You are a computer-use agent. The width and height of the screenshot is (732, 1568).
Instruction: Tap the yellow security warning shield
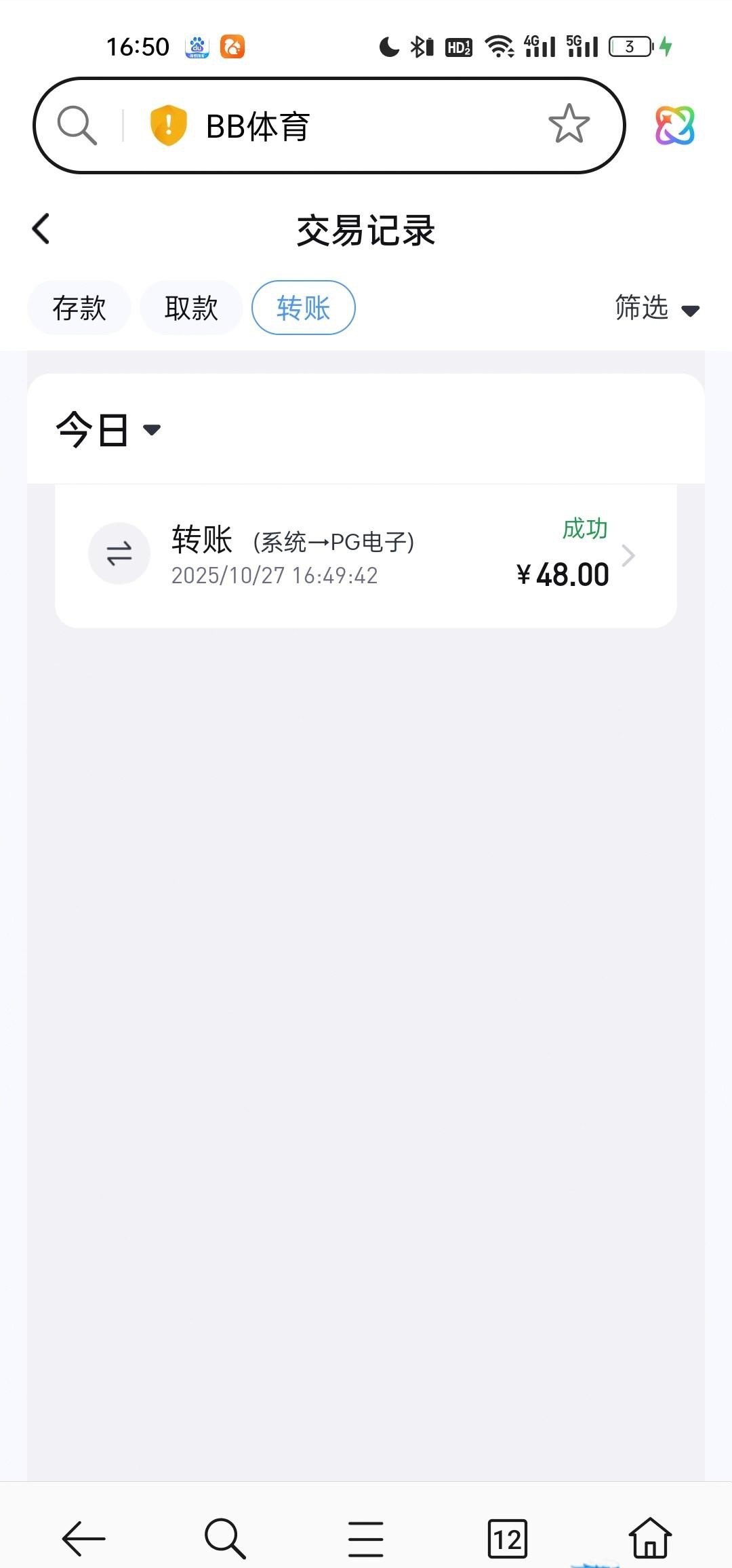tap(168, 125)
